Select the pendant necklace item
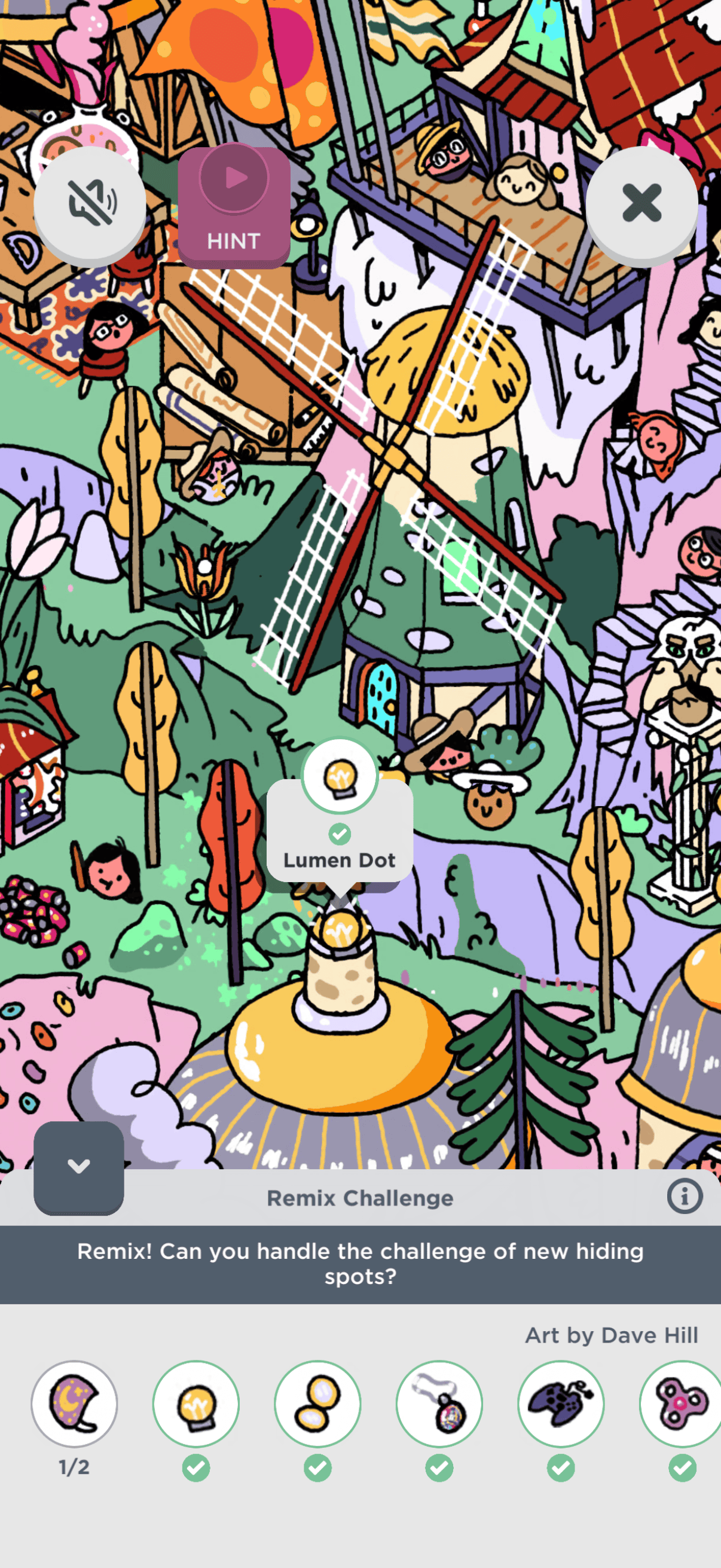 439,1404
